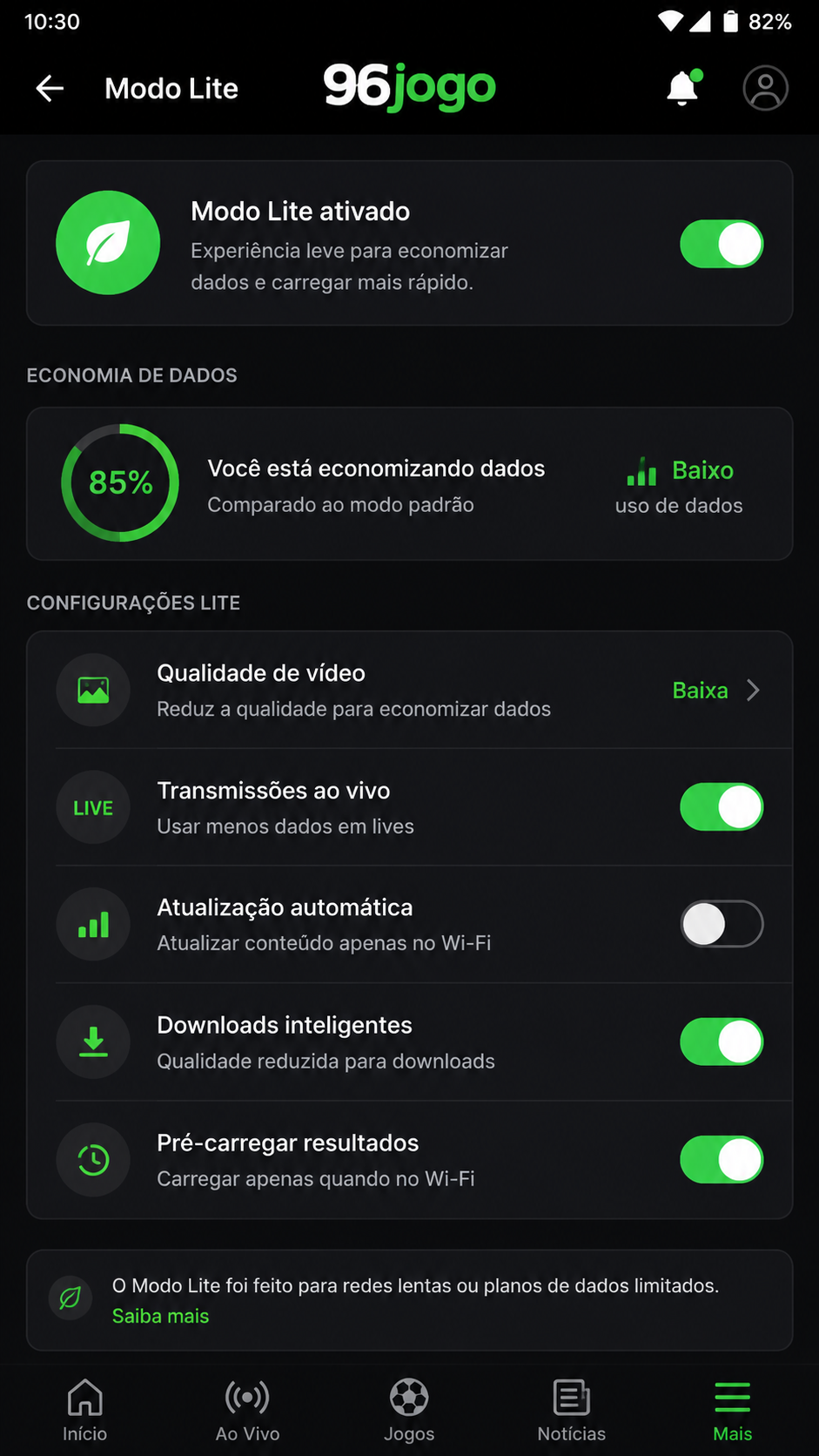Open the user profile icon
The width and height of the screenshot is (819, 1456).
pyautogui.click(x=766, y=88)
